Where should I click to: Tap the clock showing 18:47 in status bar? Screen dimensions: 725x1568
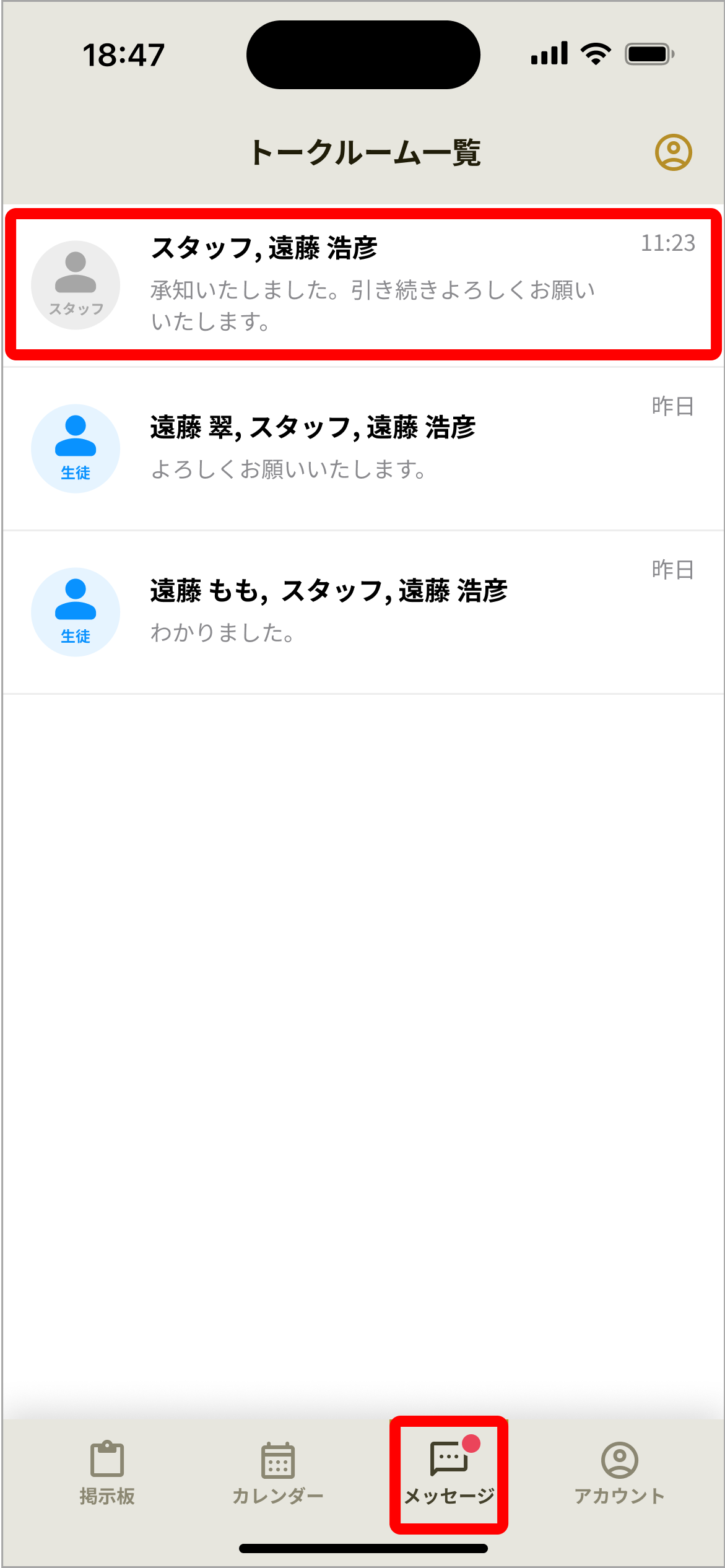123,54
